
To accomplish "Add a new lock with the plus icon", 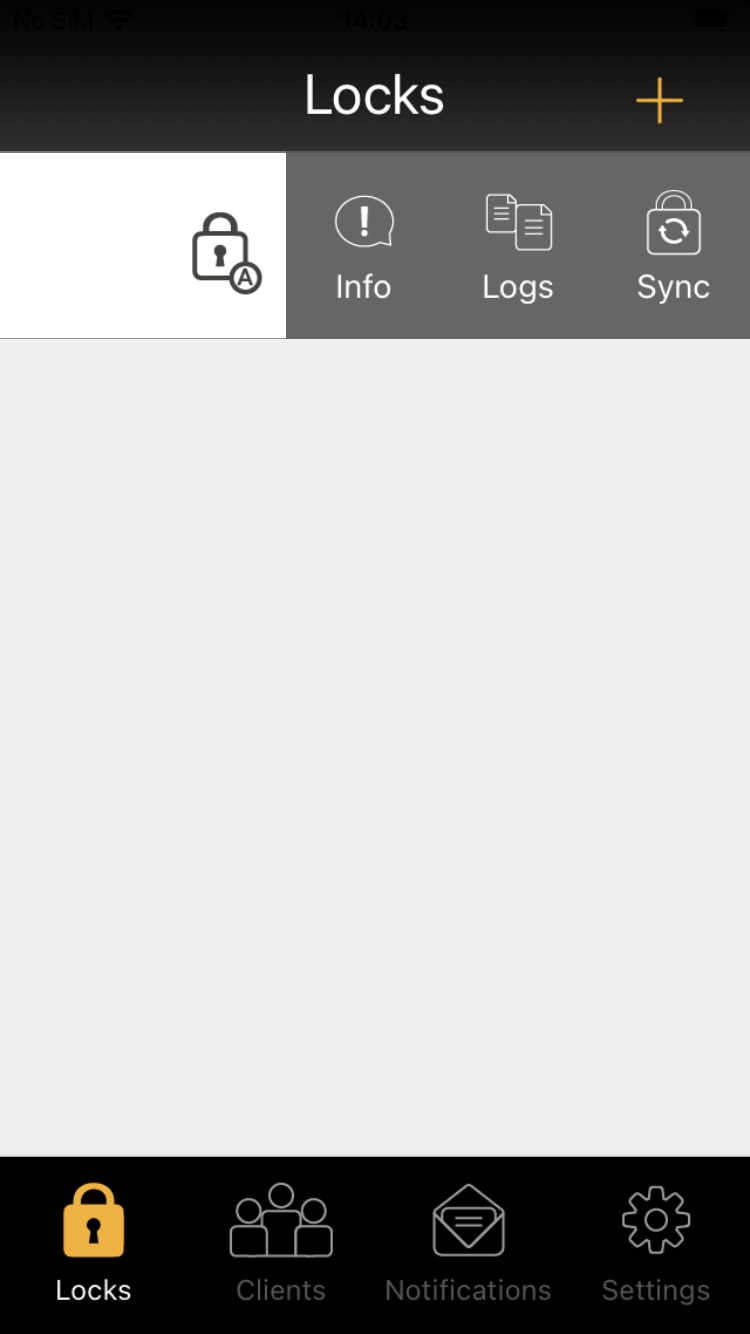I will (659, 101).
